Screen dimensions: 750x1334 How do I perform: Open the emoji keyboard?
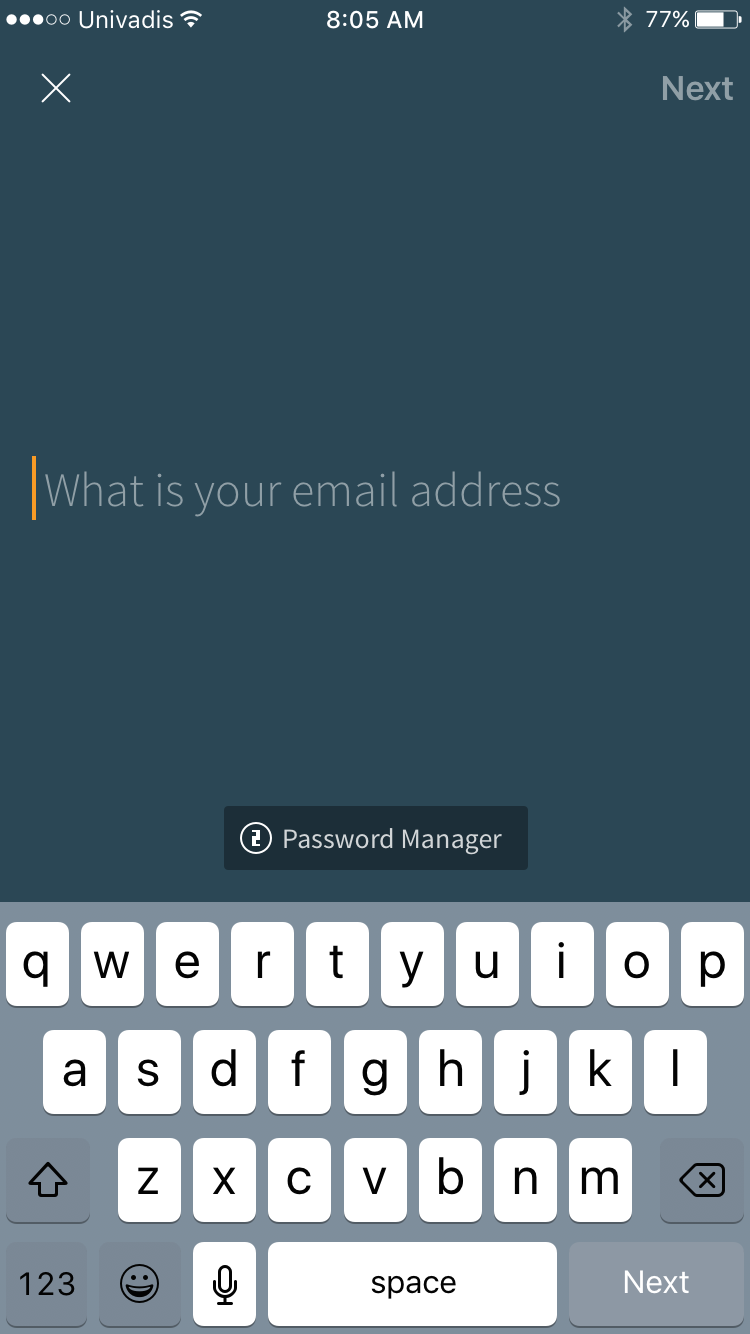[x=140, y=1283]
